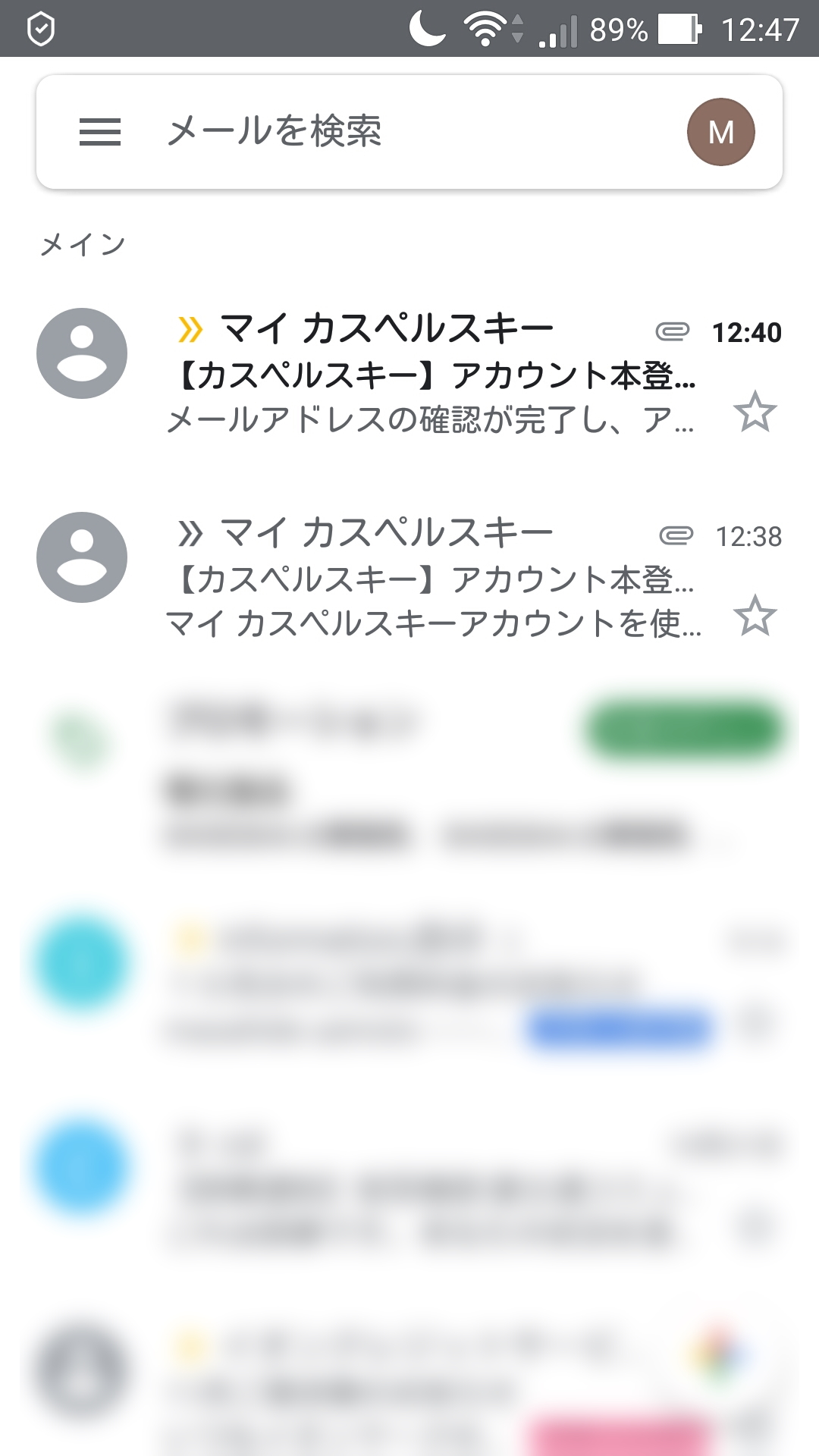Open the 12:40 マイ カスペルスキー email

click(432, 375)
